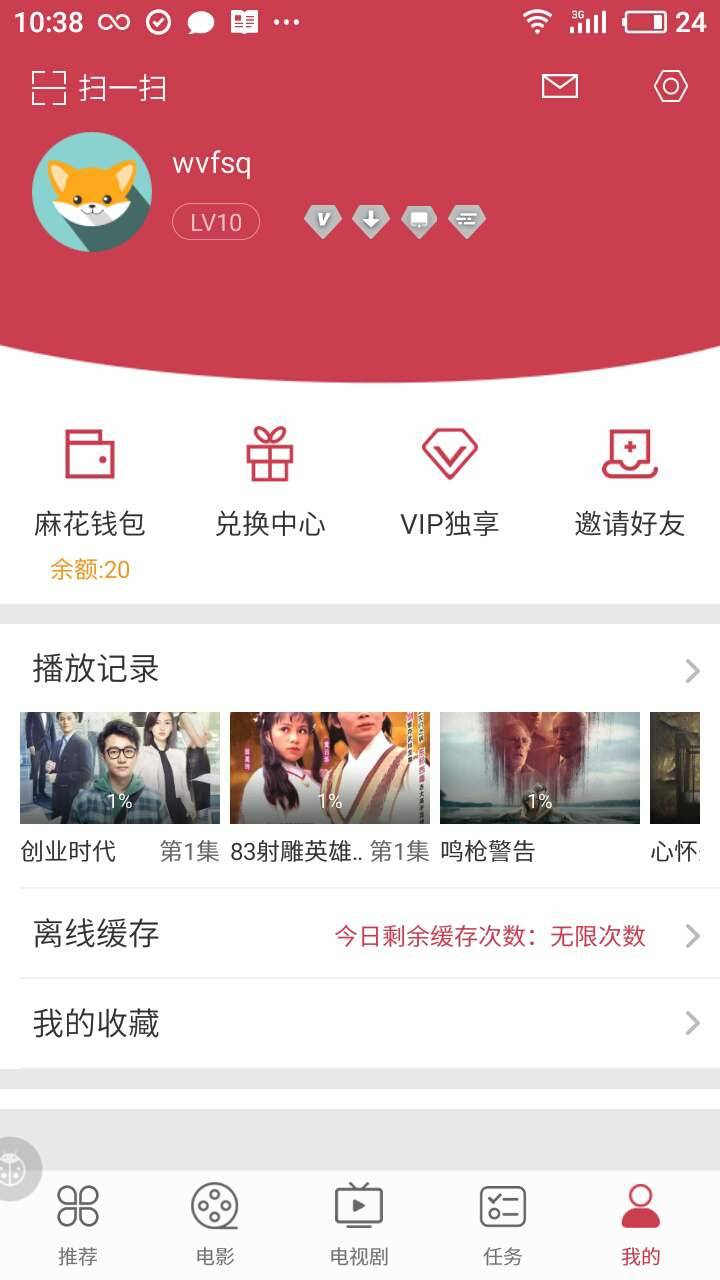Tap the LV10 level badge
The height and width of the screenshot is (1280, 720).
click(x=216, y=222)
